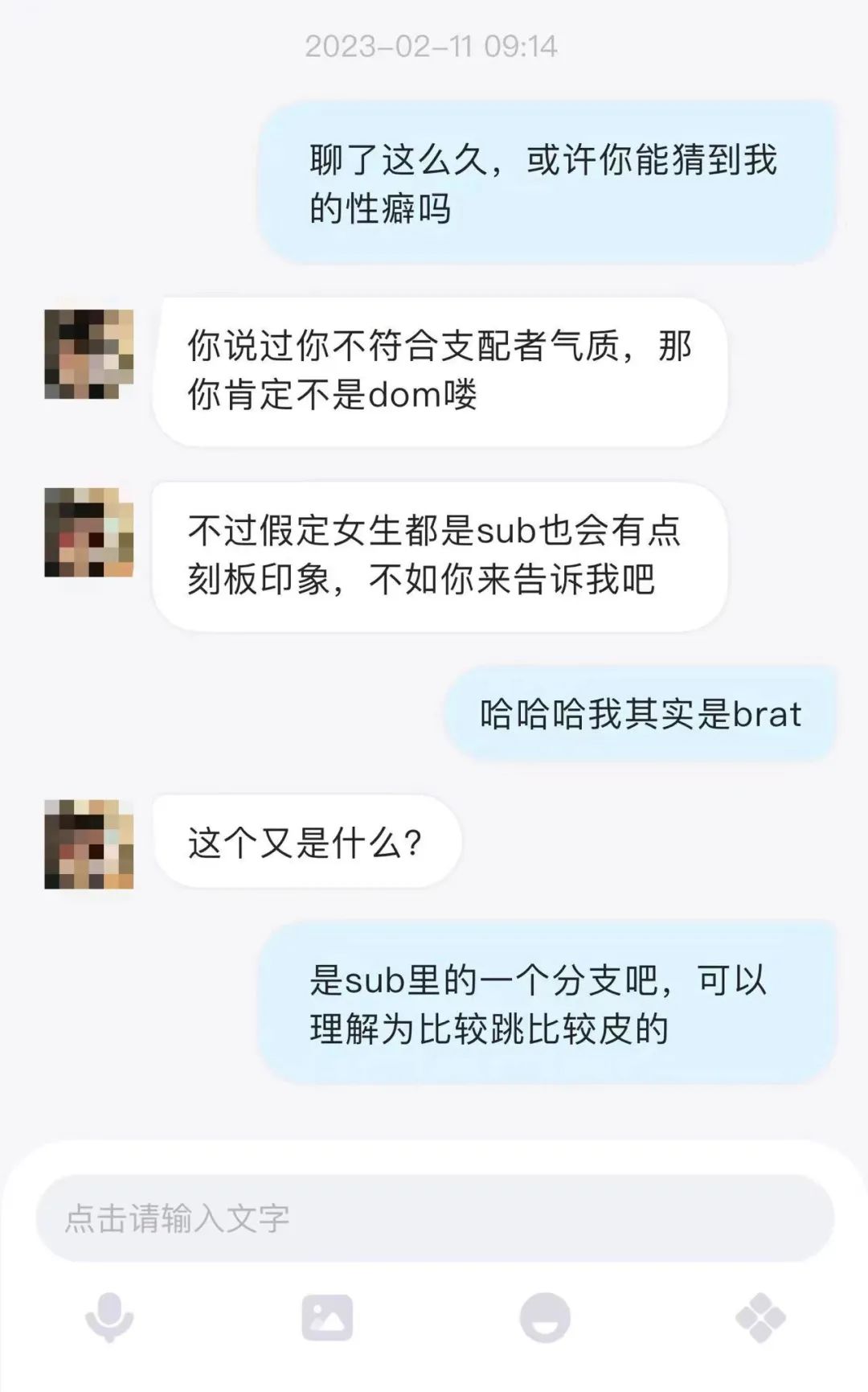This screenshot has width=868, height=1392.
Task: Open the emoji sticker panel
Action: click(x=545, y=1317)
